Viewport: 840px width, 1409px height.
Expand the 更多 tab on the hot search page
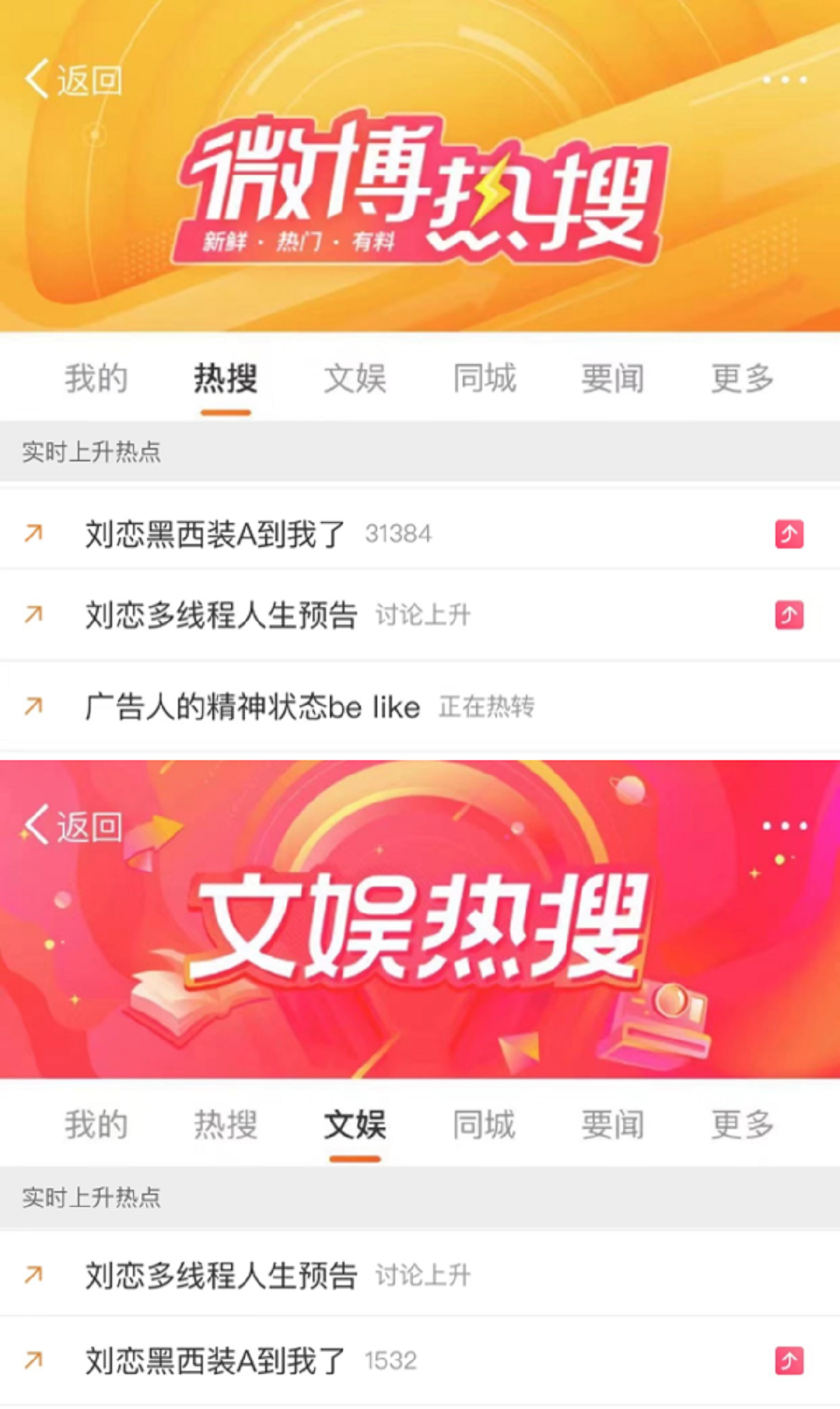point(742,379)
